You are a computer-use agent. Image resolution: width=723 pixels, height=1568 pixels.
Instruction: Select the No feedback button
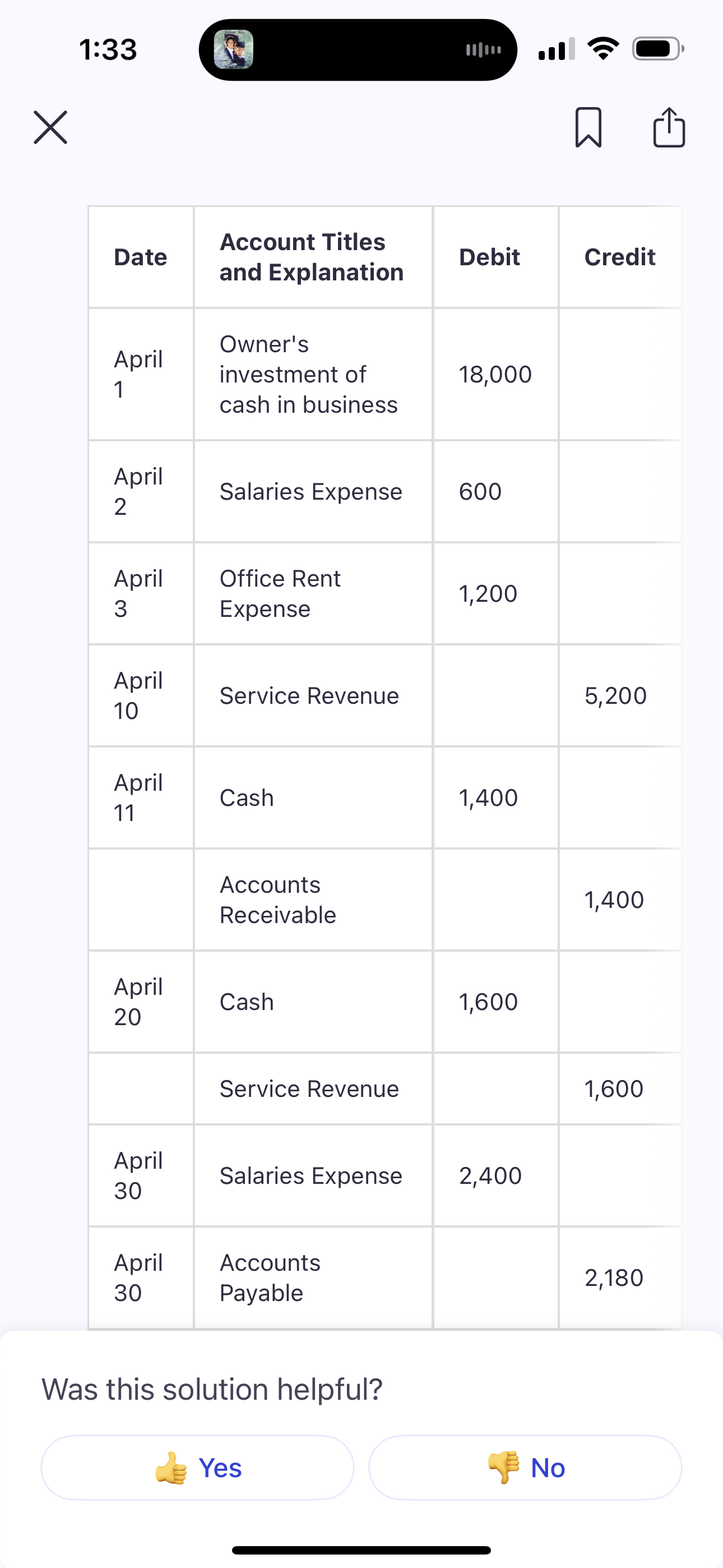[x=526, y=1468]
